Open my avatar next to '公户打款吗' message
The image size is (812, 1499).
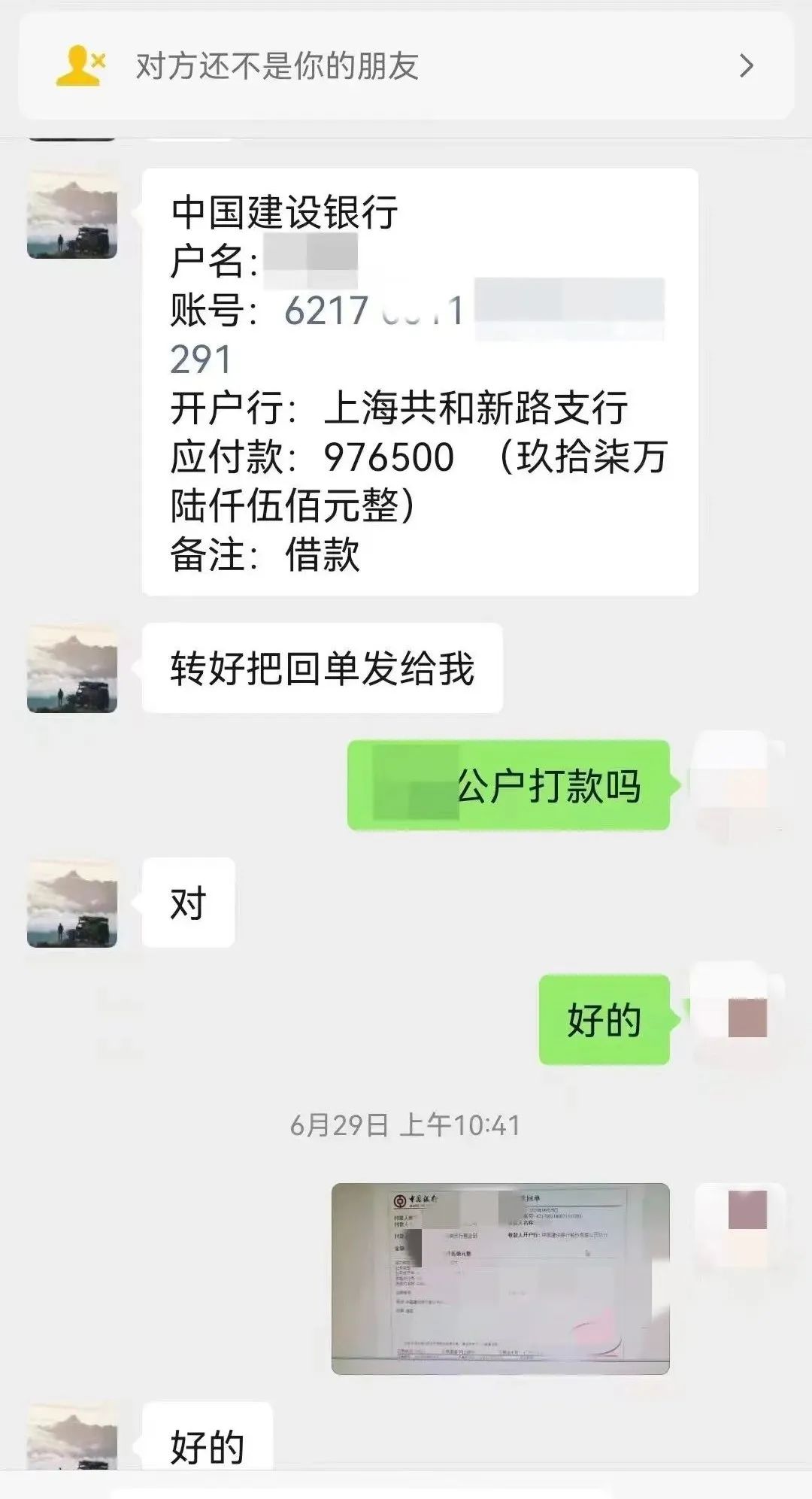[738, 784]
